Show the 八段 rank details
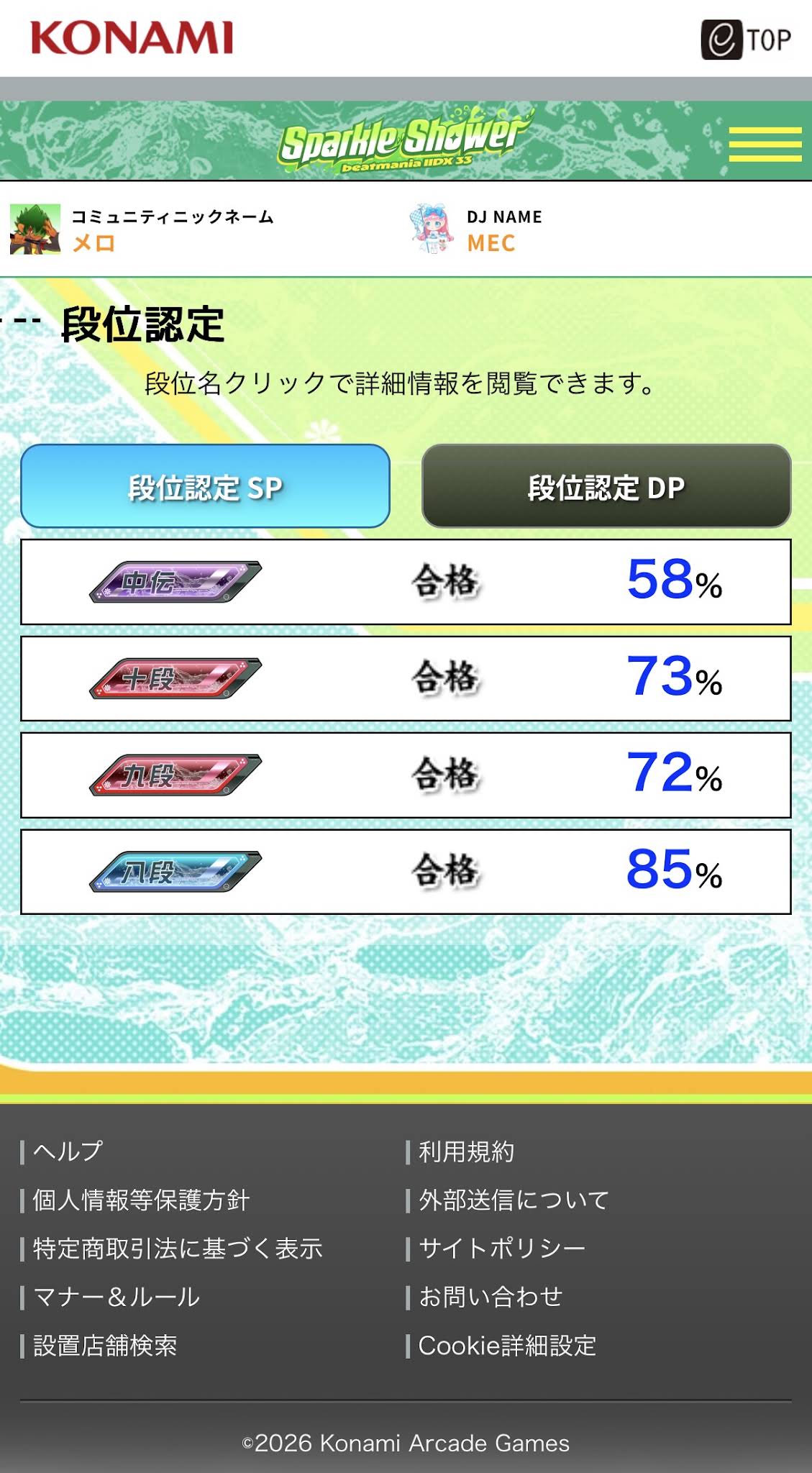The width and height of the screenshot is (812, 1473). [x=175, y=872]
